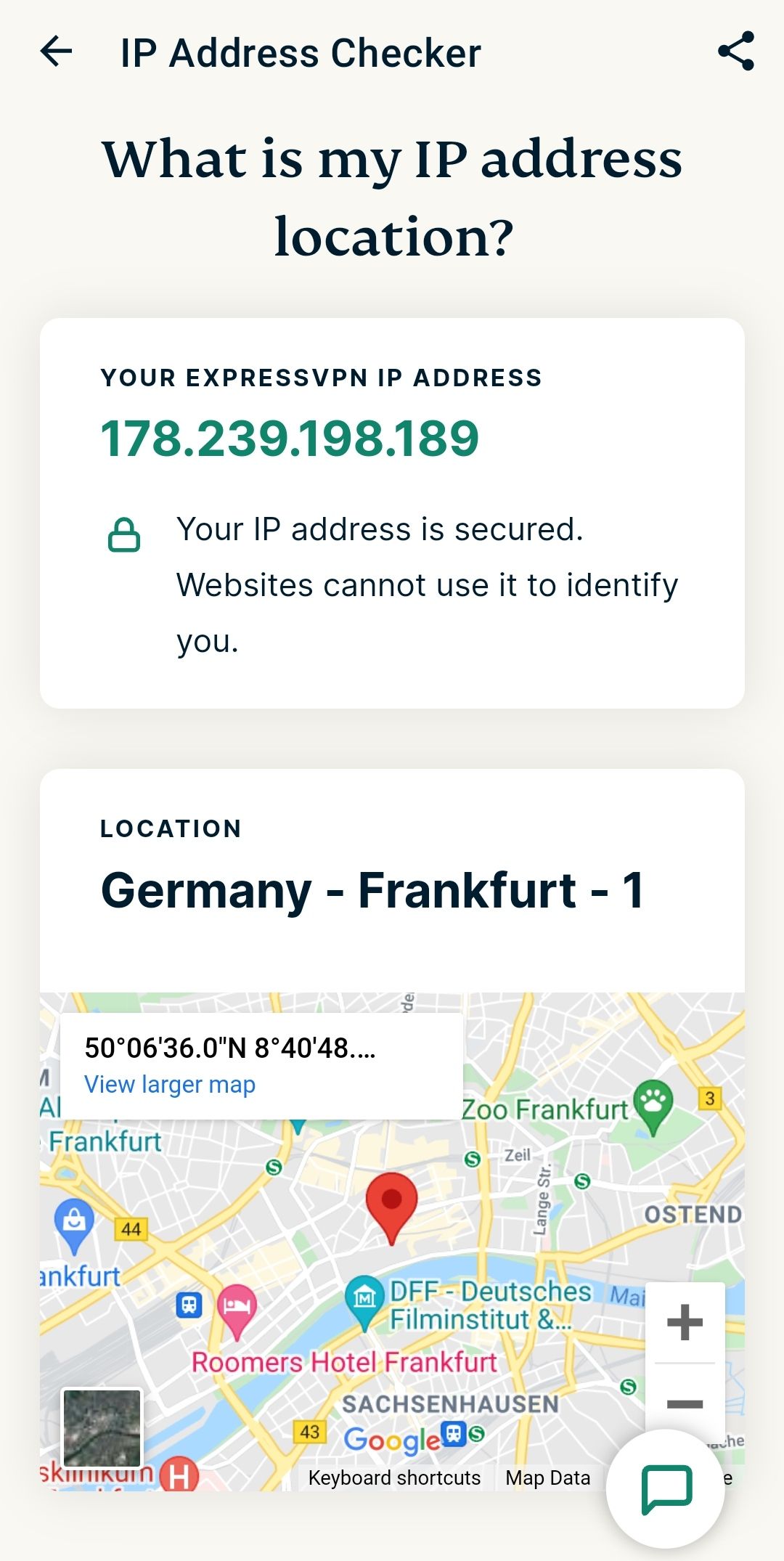Share the IP address checker page
784x1561 pixels.
tap(735, 52)
